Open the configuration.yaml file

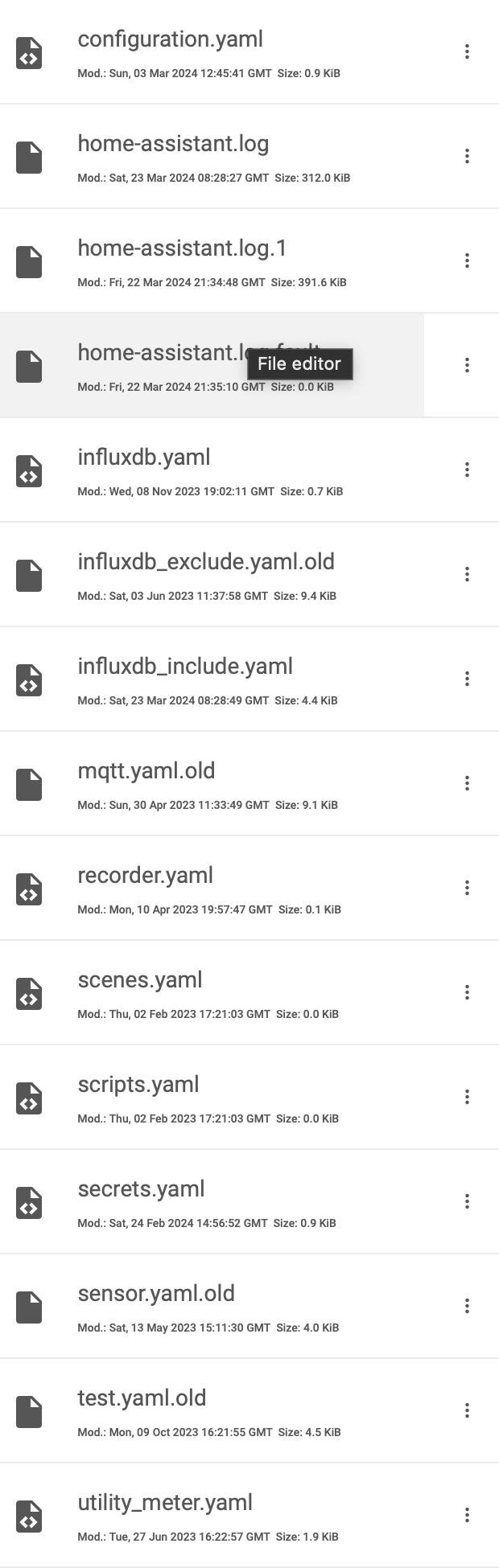(170, 40)
